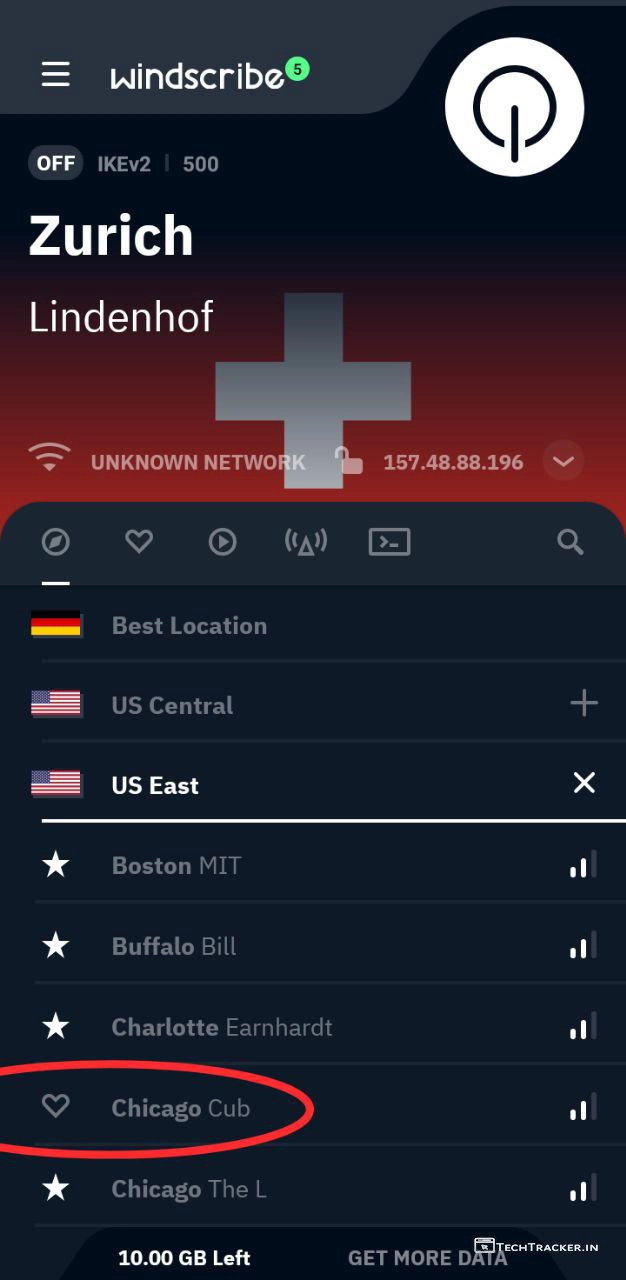The width and height of the screenshot is (626, 1280).
Task: Open the custom config tab
Action: coord(389,542)
